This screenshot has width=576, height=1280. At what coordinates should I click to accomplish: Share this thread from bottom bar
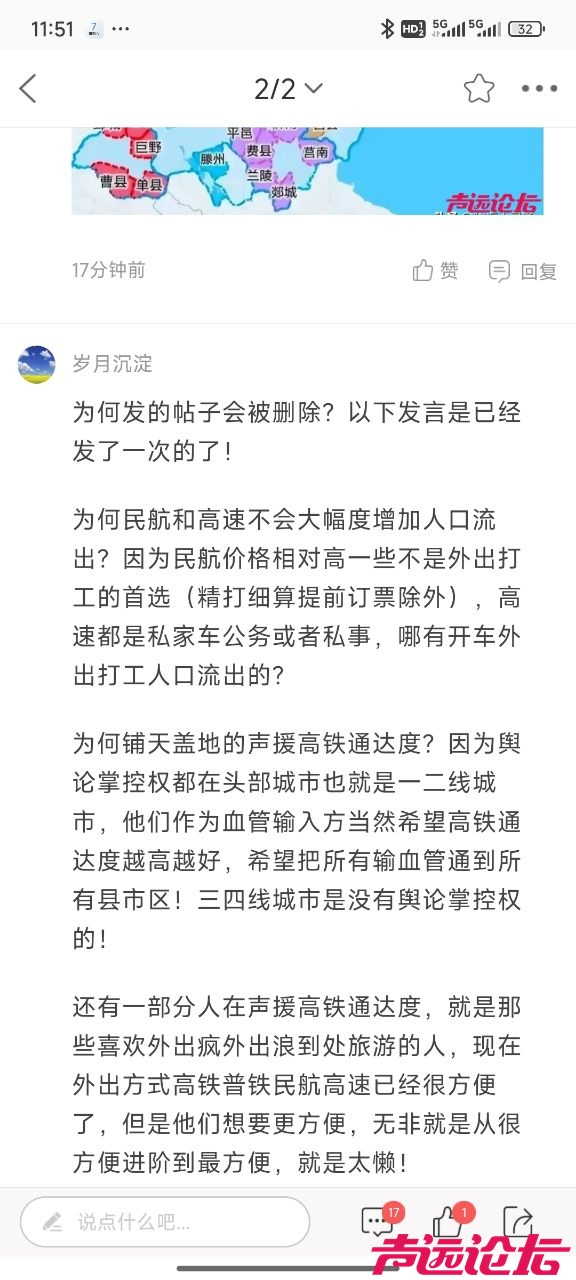[x=518, y=1221]
